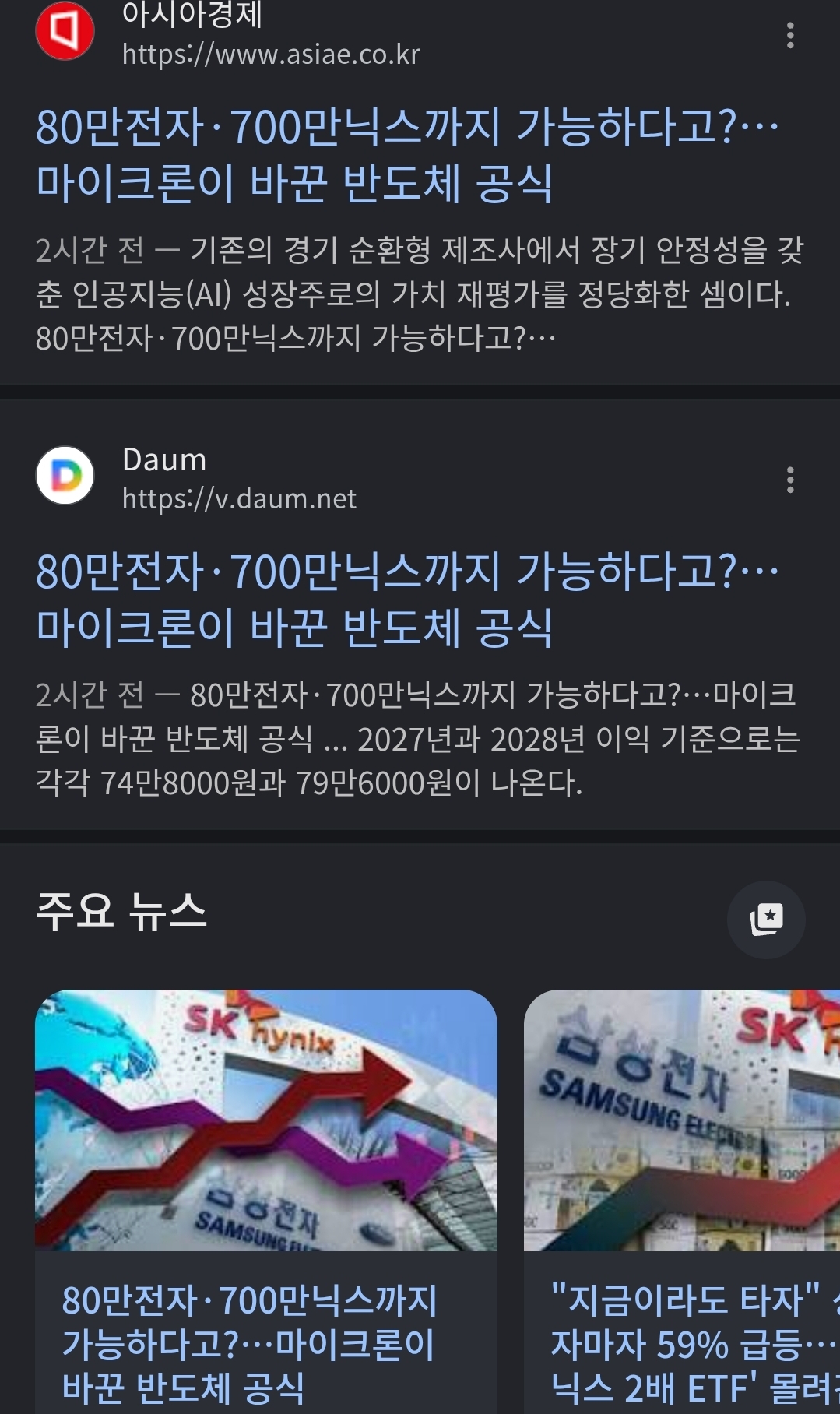The width and height of the screenshot is (840, 1414).
Task: Open the Daum article headline link
Action: [407, 599]
